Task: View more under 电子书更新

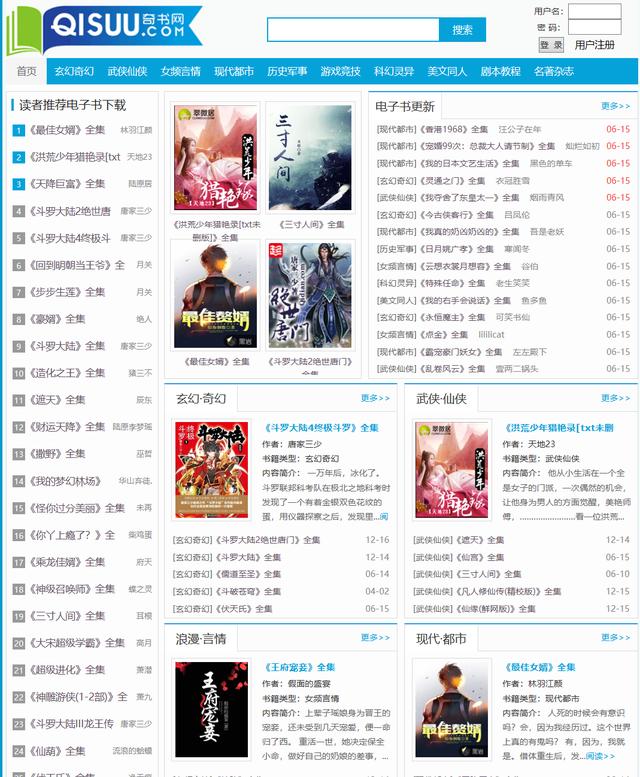Action: 615,106
